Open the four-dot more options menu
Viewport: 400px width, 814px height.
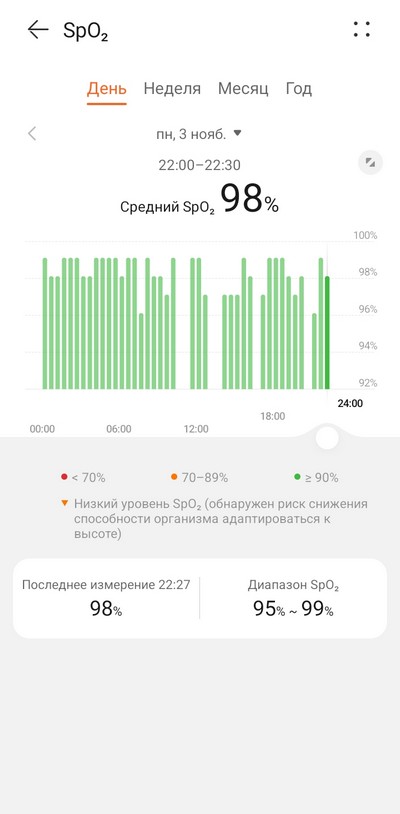coord(362,30)
